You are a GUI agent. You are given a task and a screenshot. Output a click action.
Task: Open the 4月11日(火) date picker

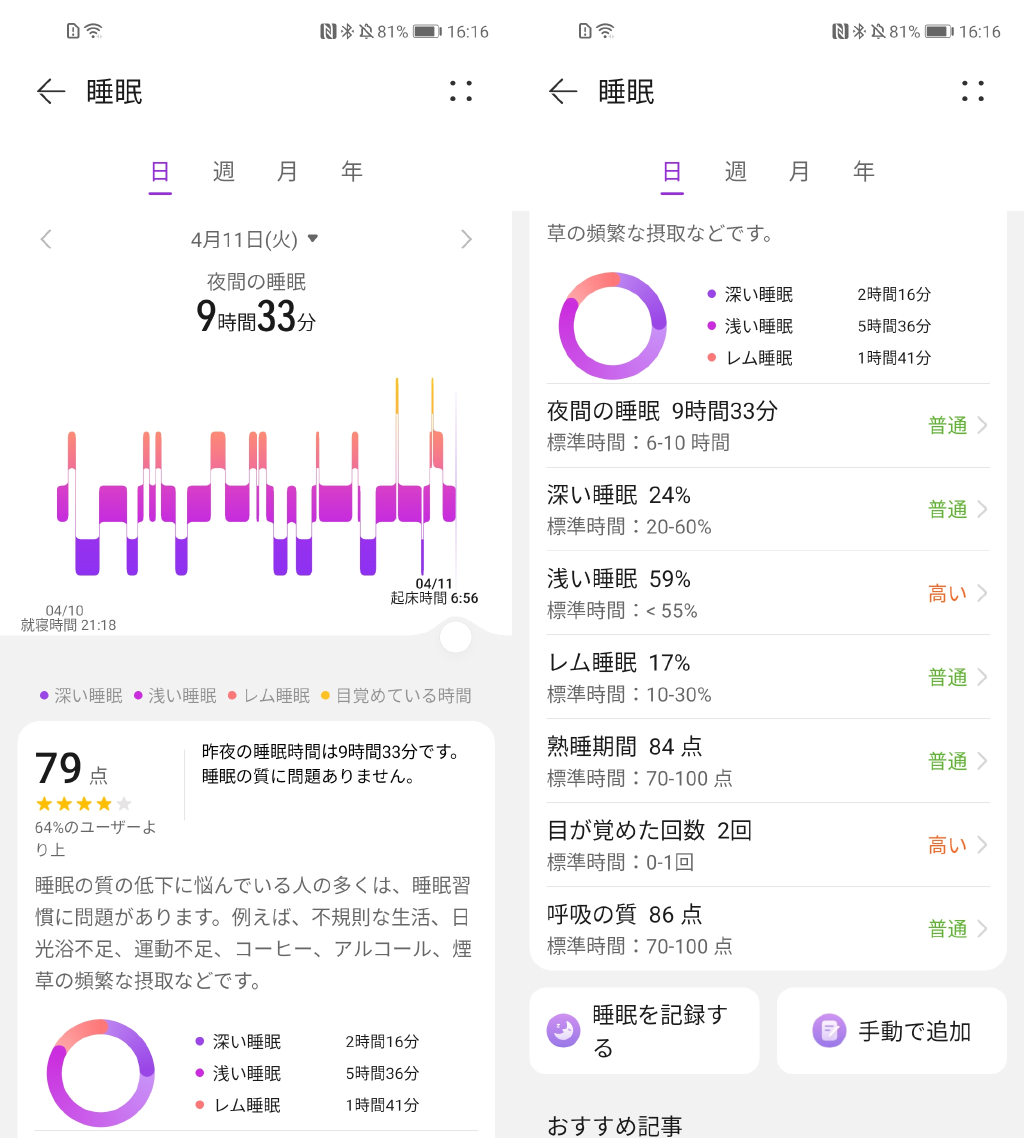click(254, 239)
